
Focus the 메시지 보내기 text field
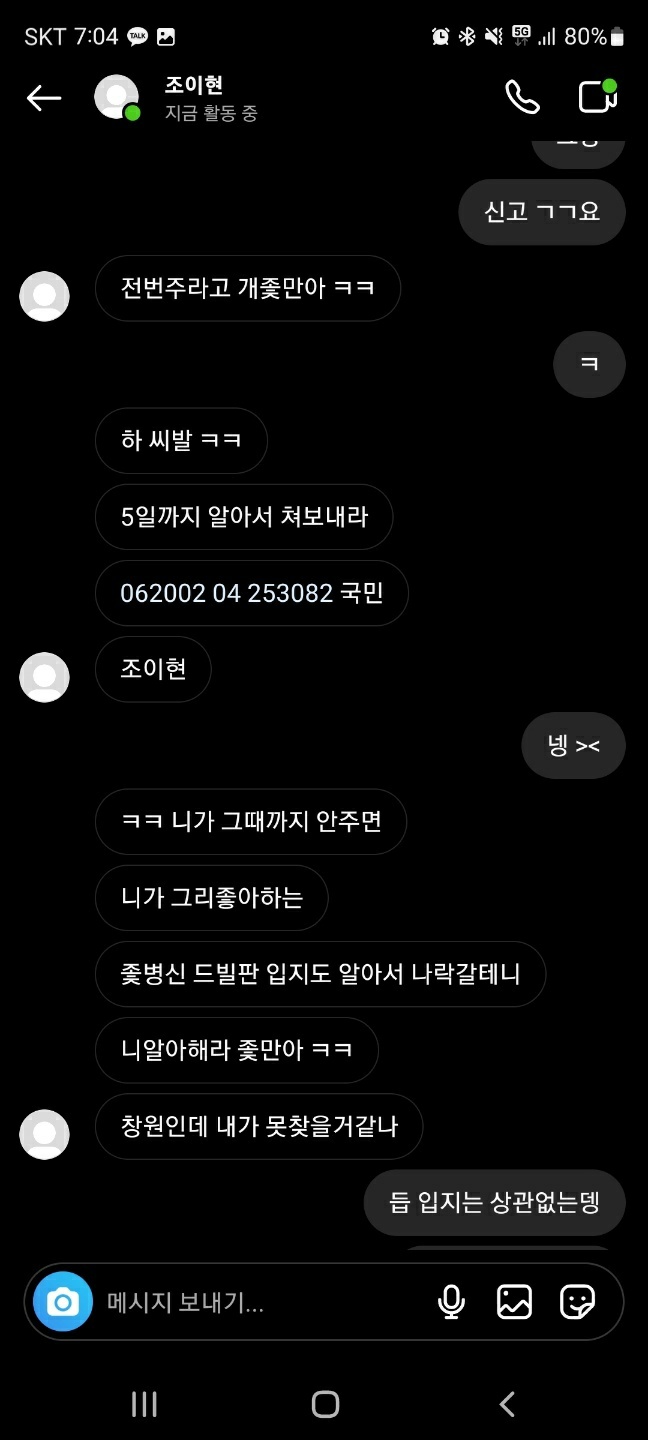click(260, 1302)
